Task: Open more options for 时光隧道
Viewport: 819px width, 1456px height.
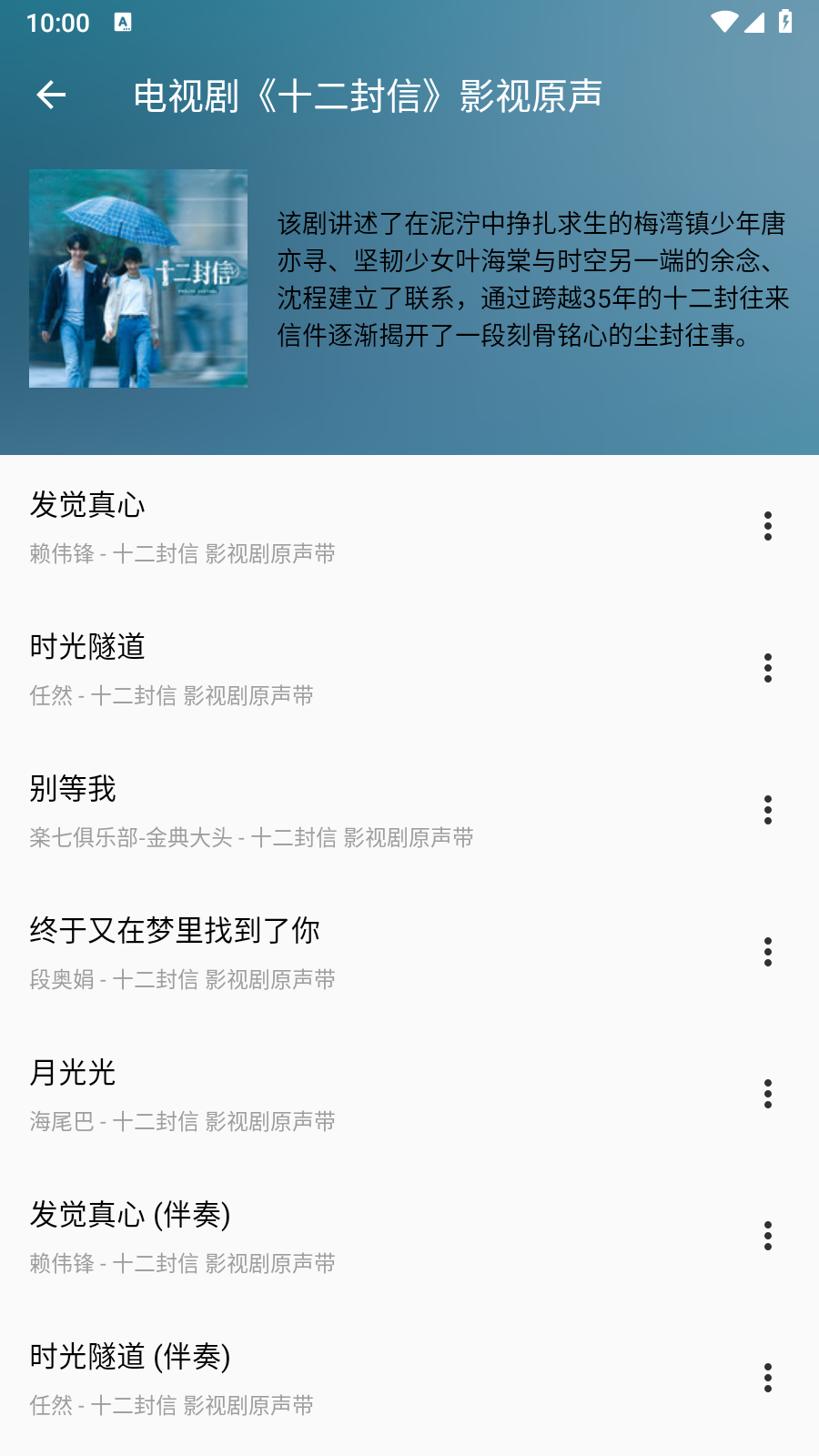Action: click(768, 668)
